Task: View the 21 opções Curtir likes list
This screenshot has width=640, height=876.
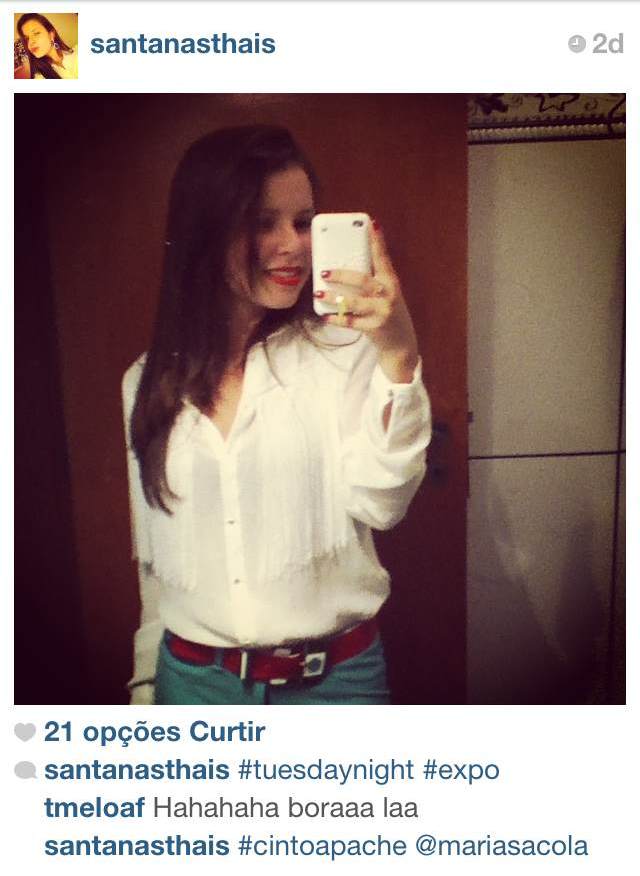Action: (154, 732)
